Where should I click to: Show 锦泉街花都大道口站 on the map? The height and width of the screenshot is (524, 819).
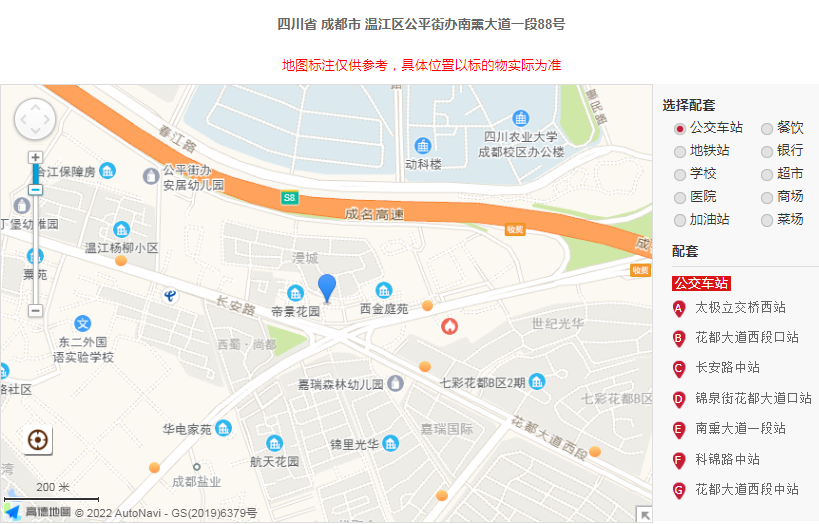tap(753, 398)
